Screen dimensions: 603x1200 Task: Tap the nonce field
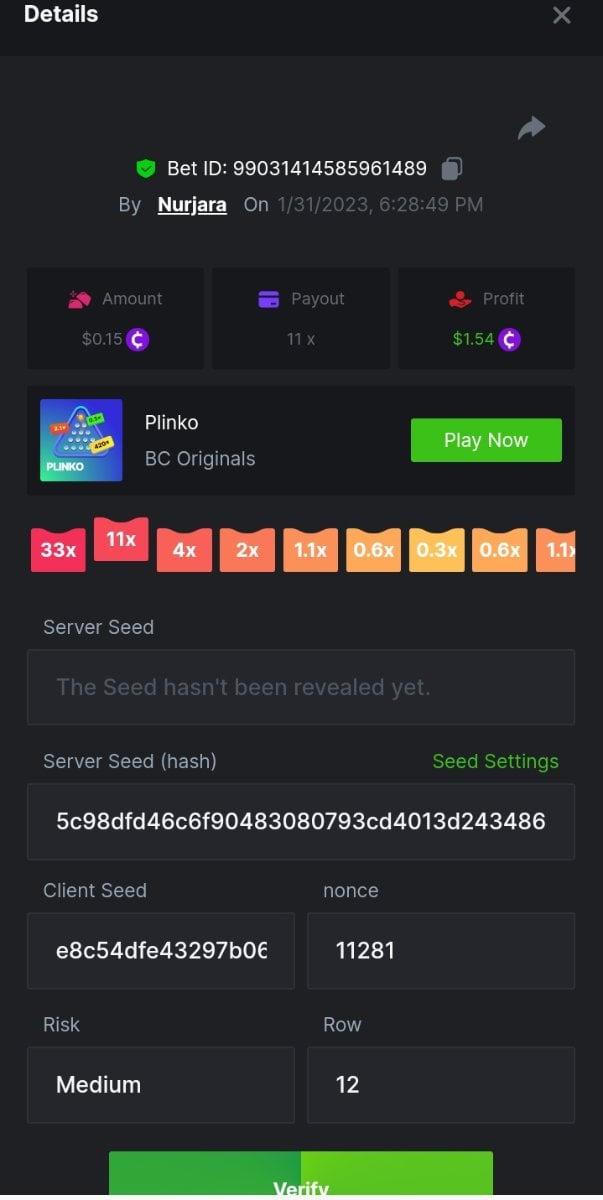(x=440, y=950)
